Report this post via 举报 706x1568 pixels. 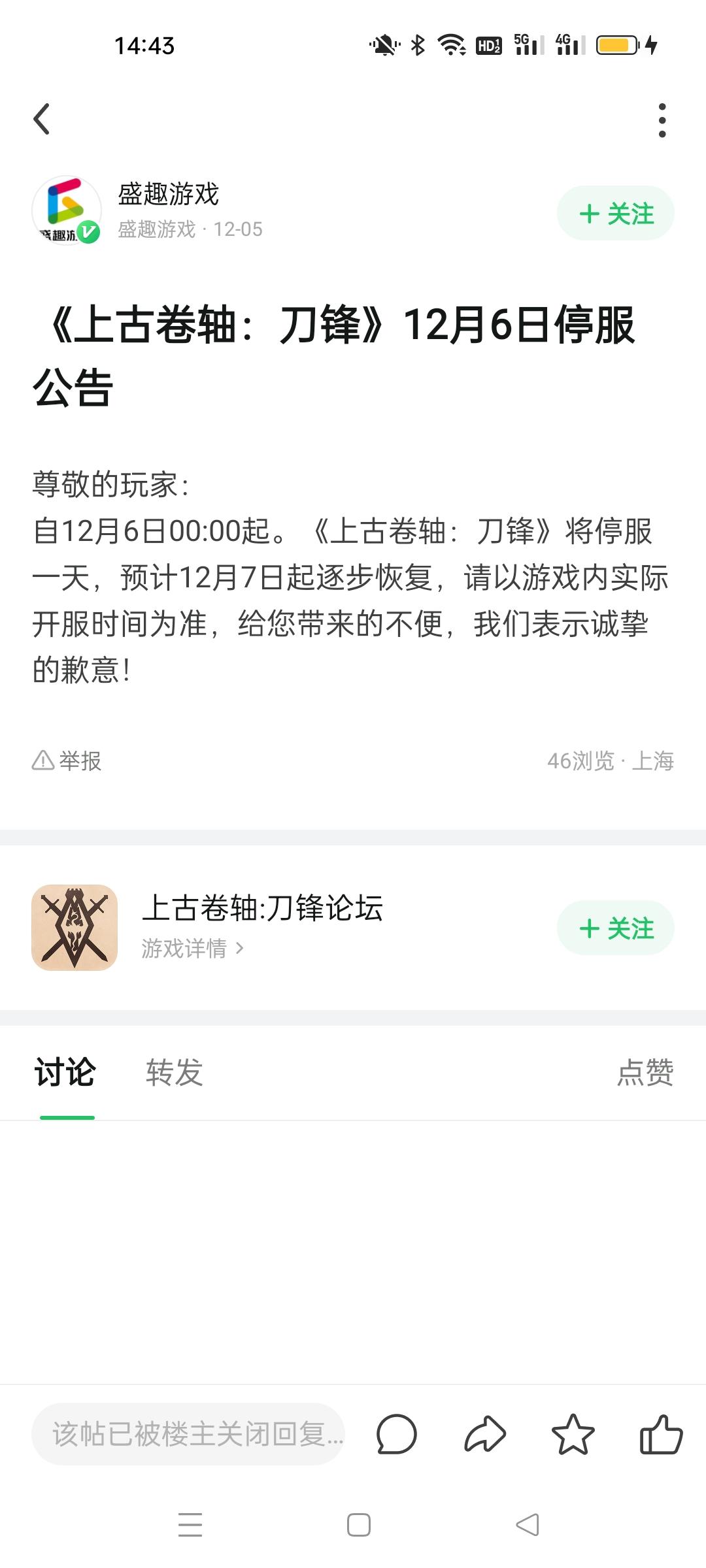[x=67, y=760]
